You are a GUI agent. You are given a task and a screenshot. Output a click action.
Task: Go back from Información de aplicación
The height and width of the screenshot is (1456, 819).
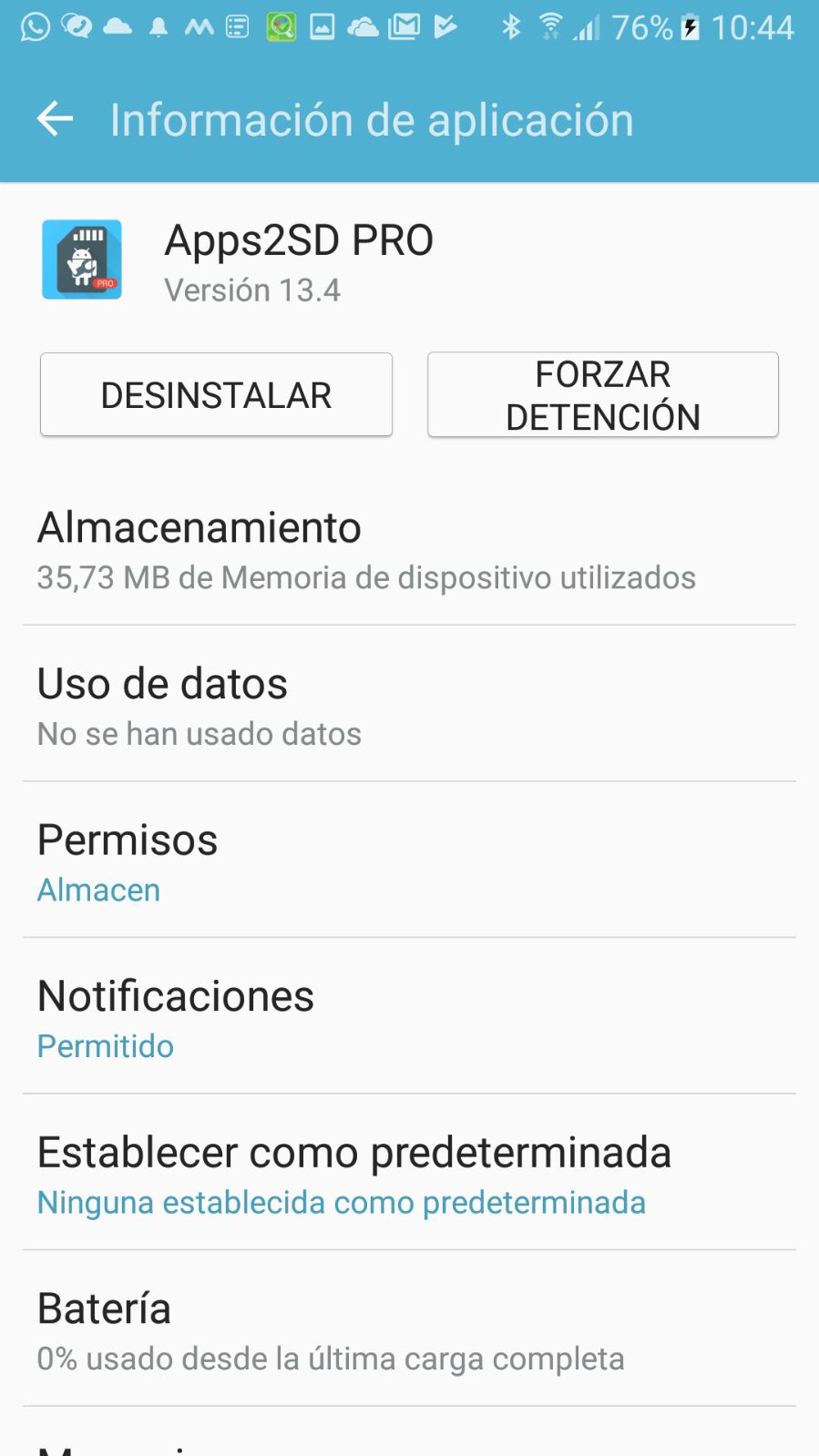(x=55, y=119)
